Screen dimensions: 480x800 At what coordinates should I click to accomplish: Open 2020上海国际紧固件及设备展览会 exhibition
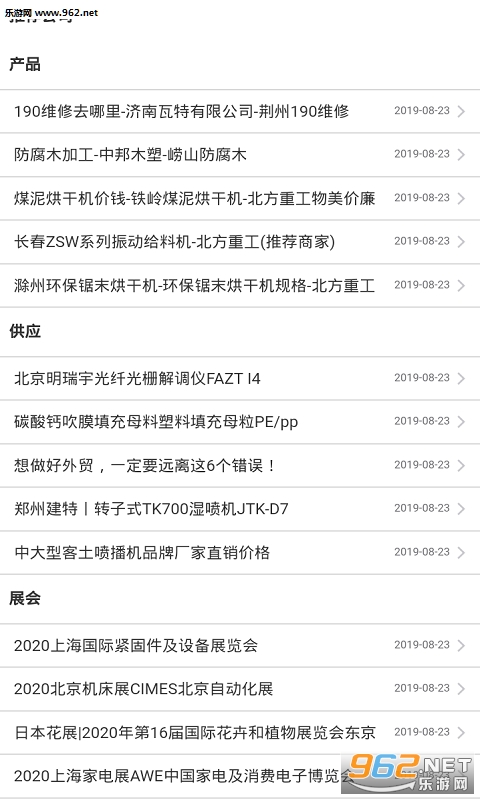pos(240,645)
